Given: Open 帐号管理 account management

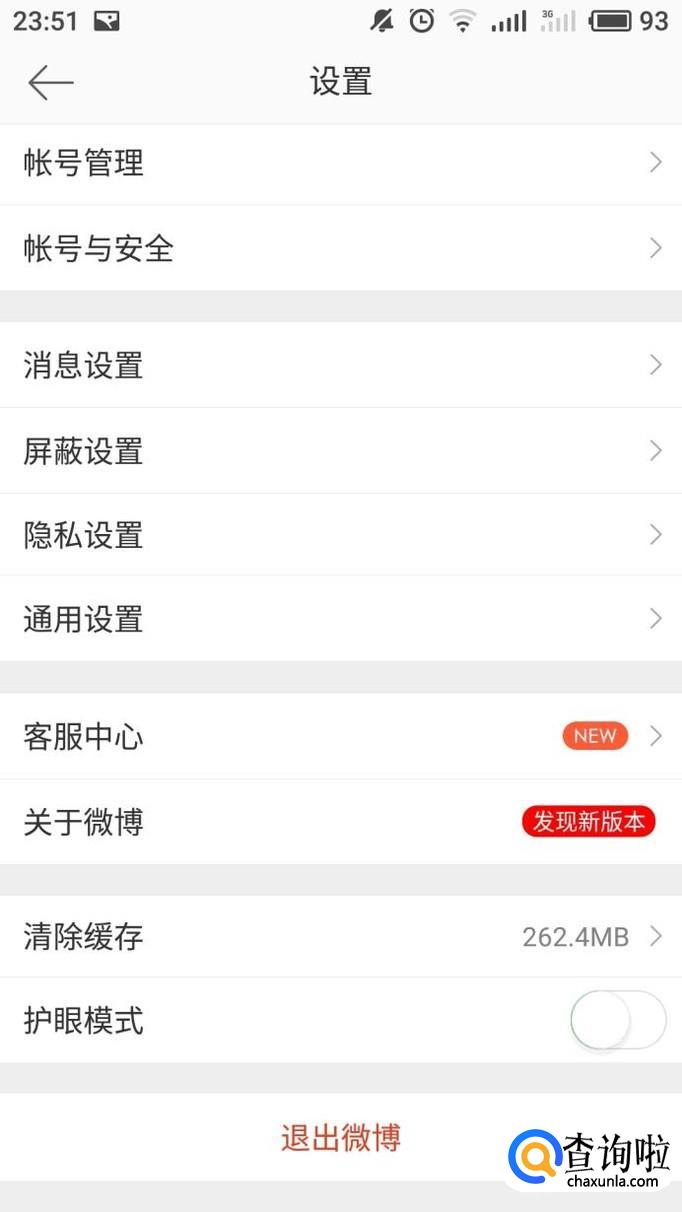Looking at the screenshot, I should 340,163.
